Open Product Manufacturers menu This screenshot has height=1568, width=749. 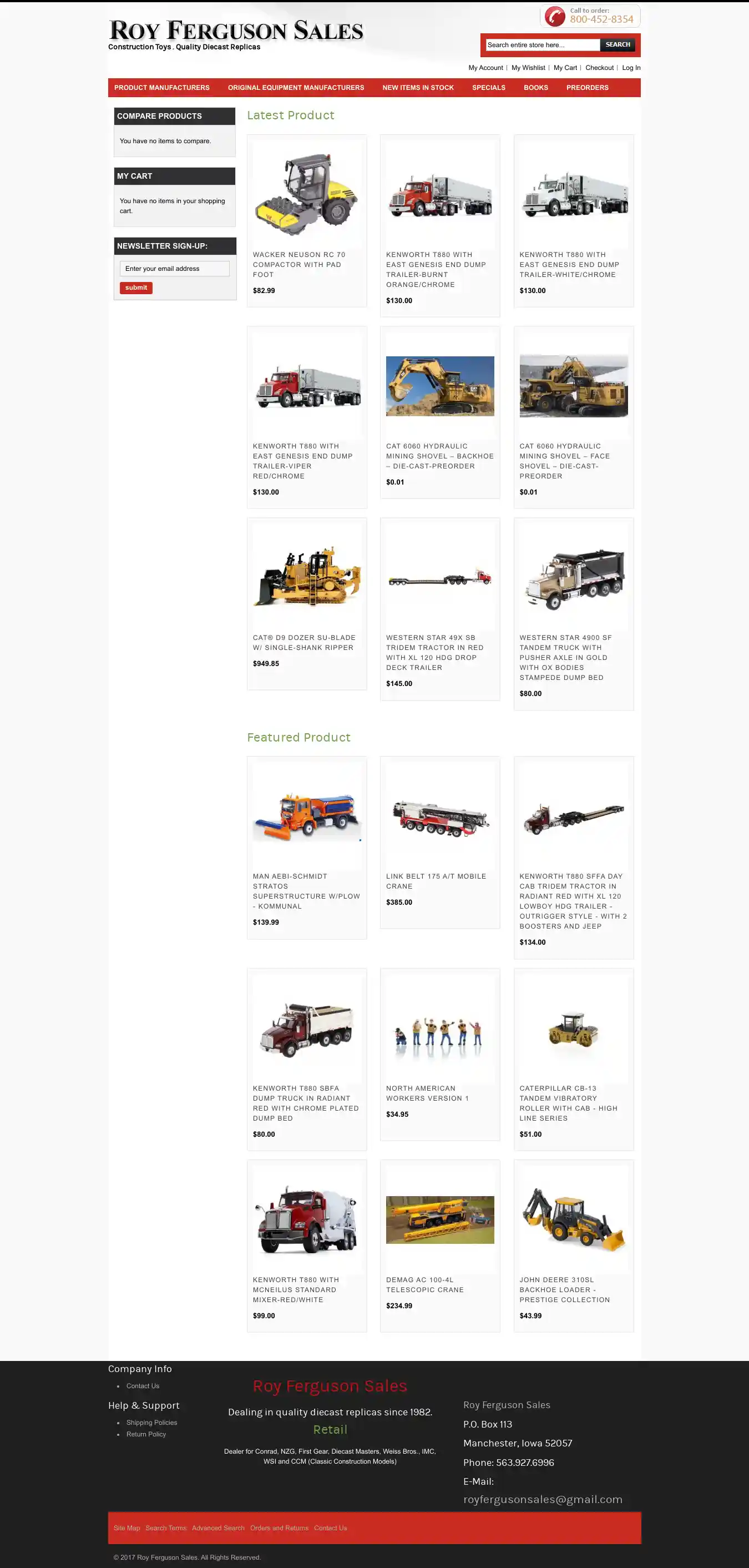tap(162, 88)
